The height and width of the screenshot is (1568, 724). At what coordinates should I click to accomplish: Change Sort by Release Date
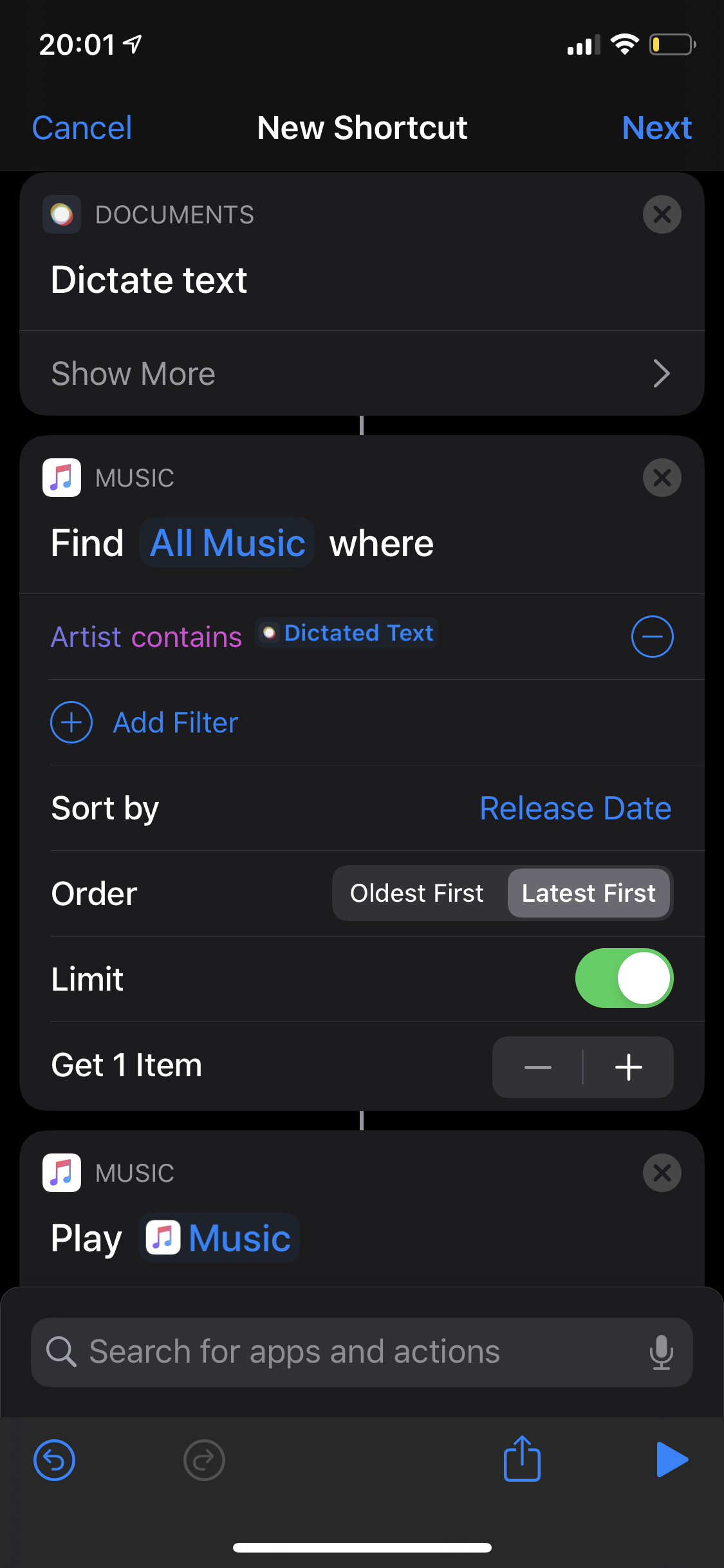click(x=575, y=808)
